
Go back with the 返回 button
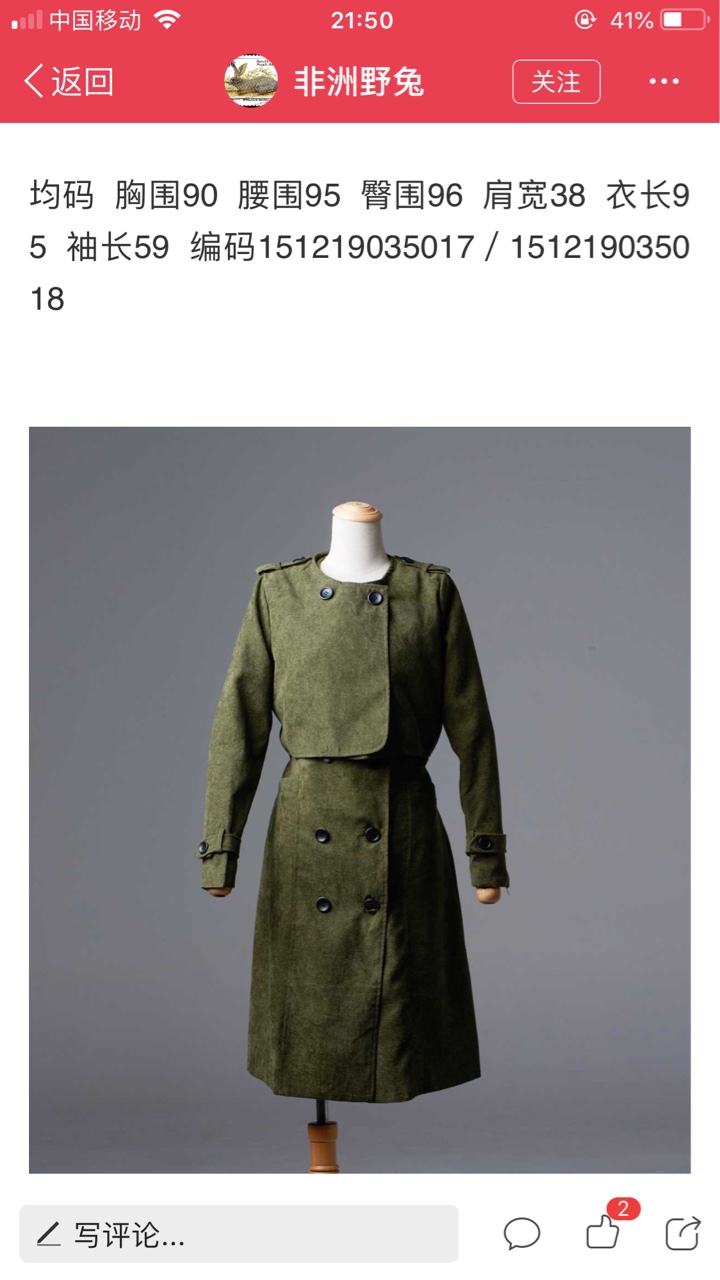tap(68, 82)
